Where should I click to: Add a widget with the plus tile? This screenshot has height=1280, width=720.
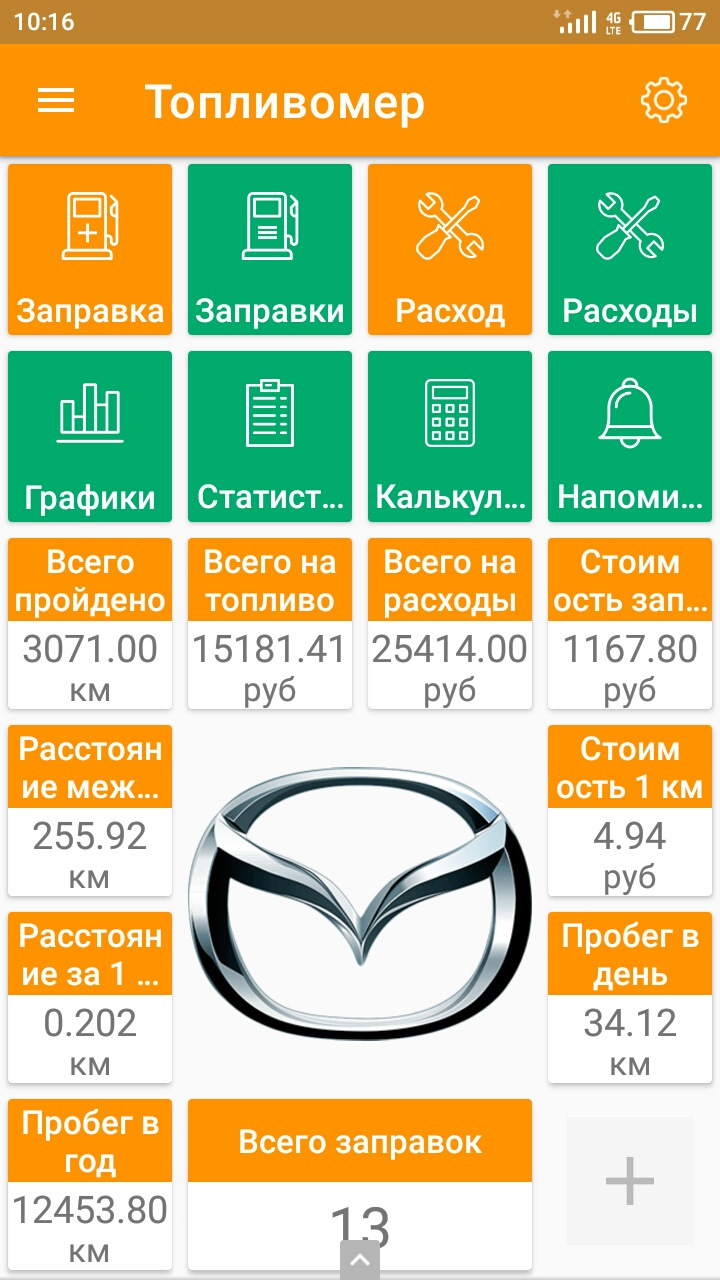[x=630, y=1182]
